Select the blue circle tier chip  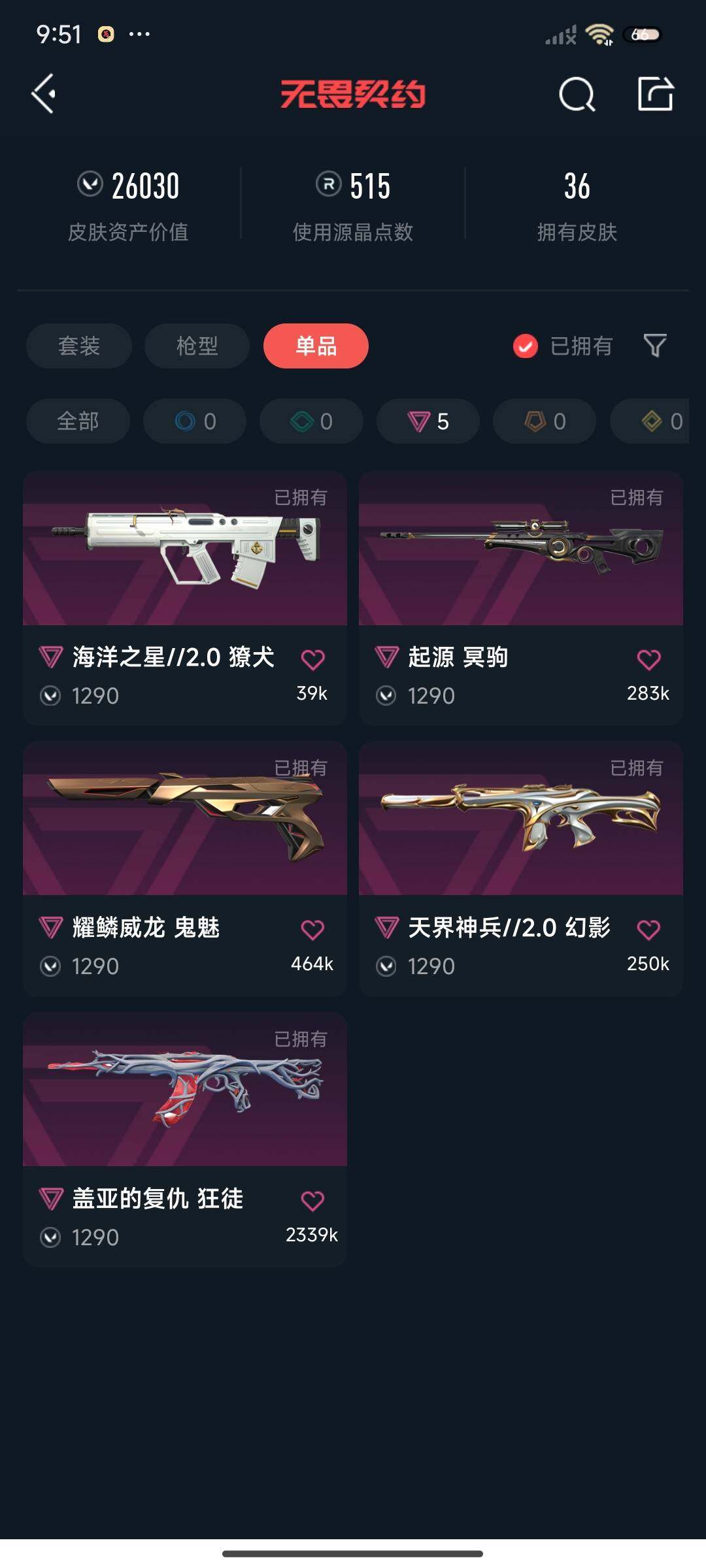point(195,421)
